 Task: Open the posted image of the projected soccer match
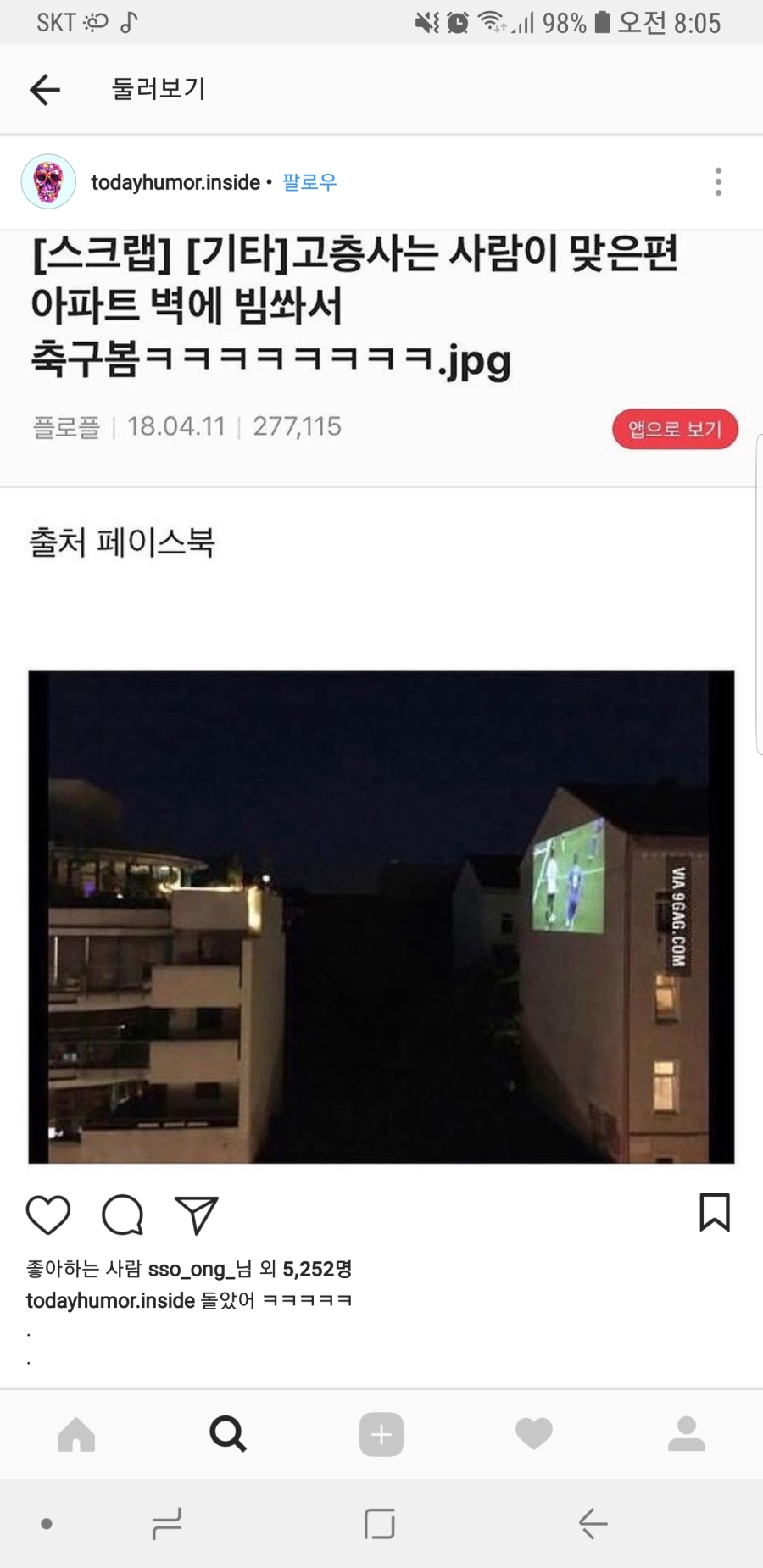(x=381, y=917)
